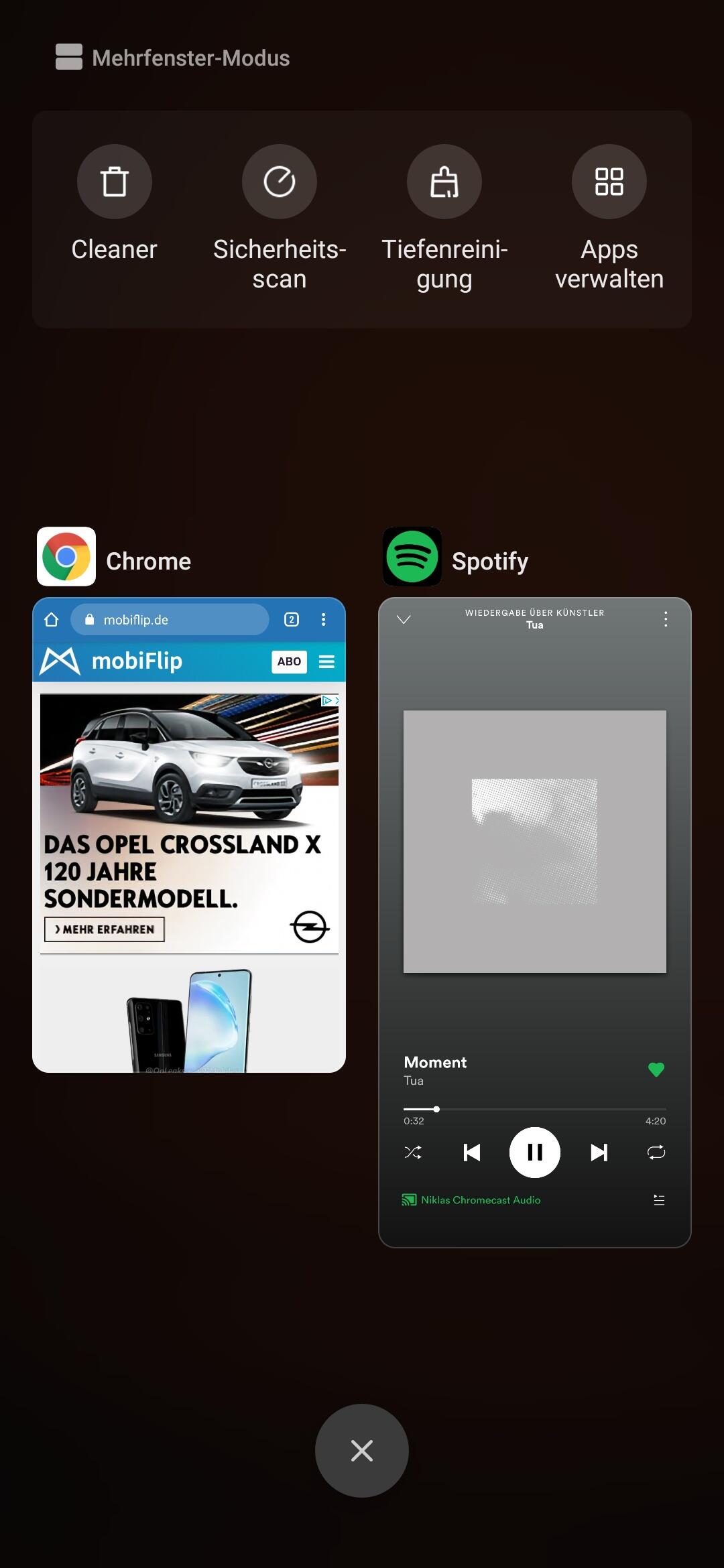Open the Mehrfenster-Modus option
Viewport: 724px width, 1568px height.
point(173,58)
